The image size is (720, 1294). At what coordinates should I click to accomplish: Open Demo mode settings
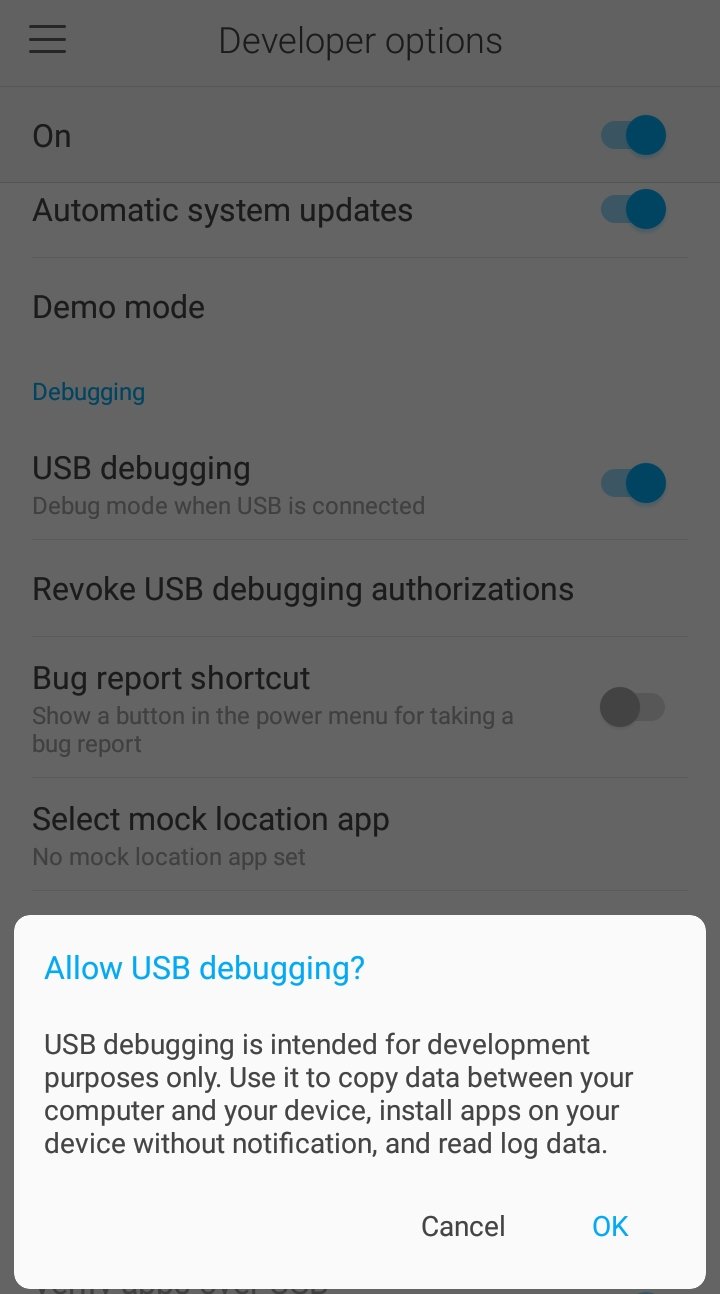[360, 307]
